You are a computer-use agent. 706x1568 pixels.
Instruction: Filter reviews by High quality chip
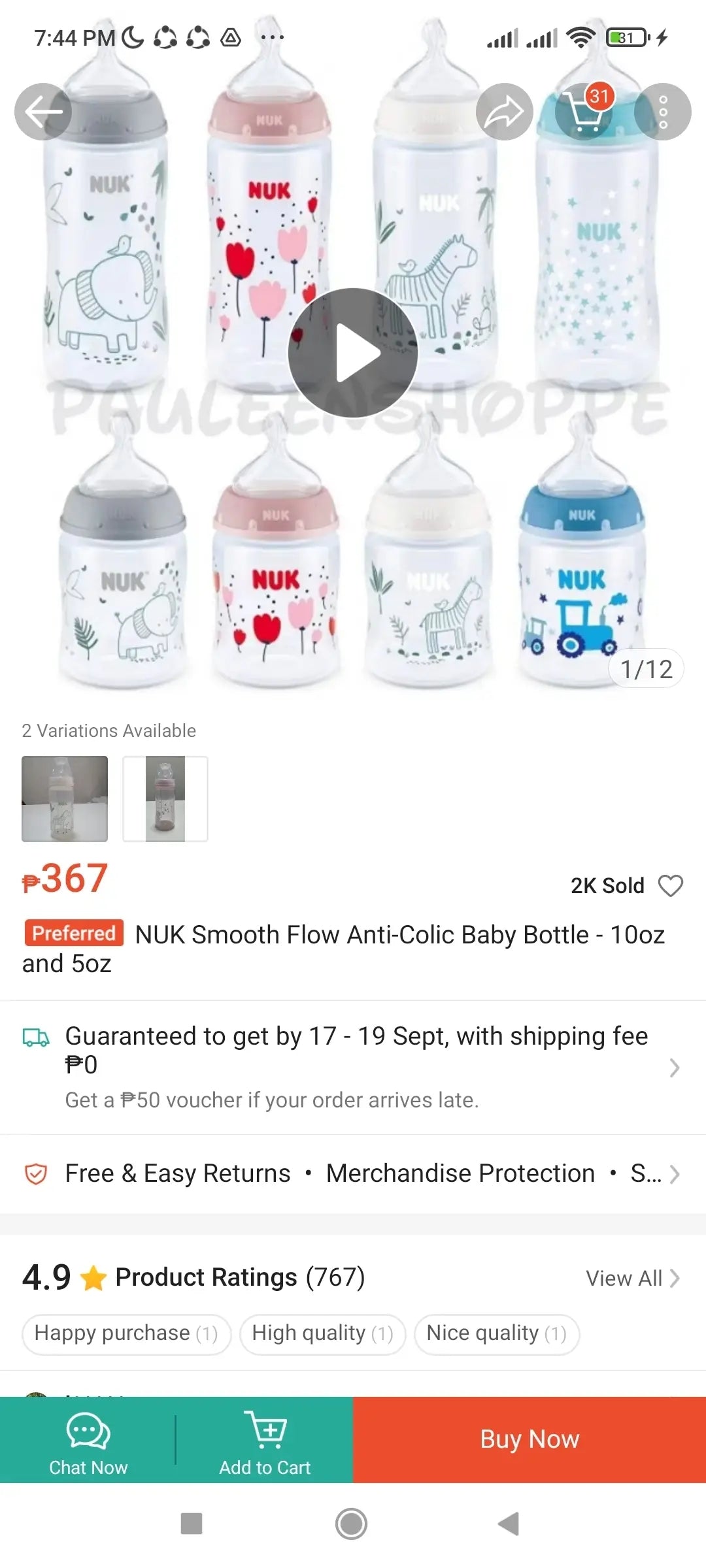pos(322,1333)
